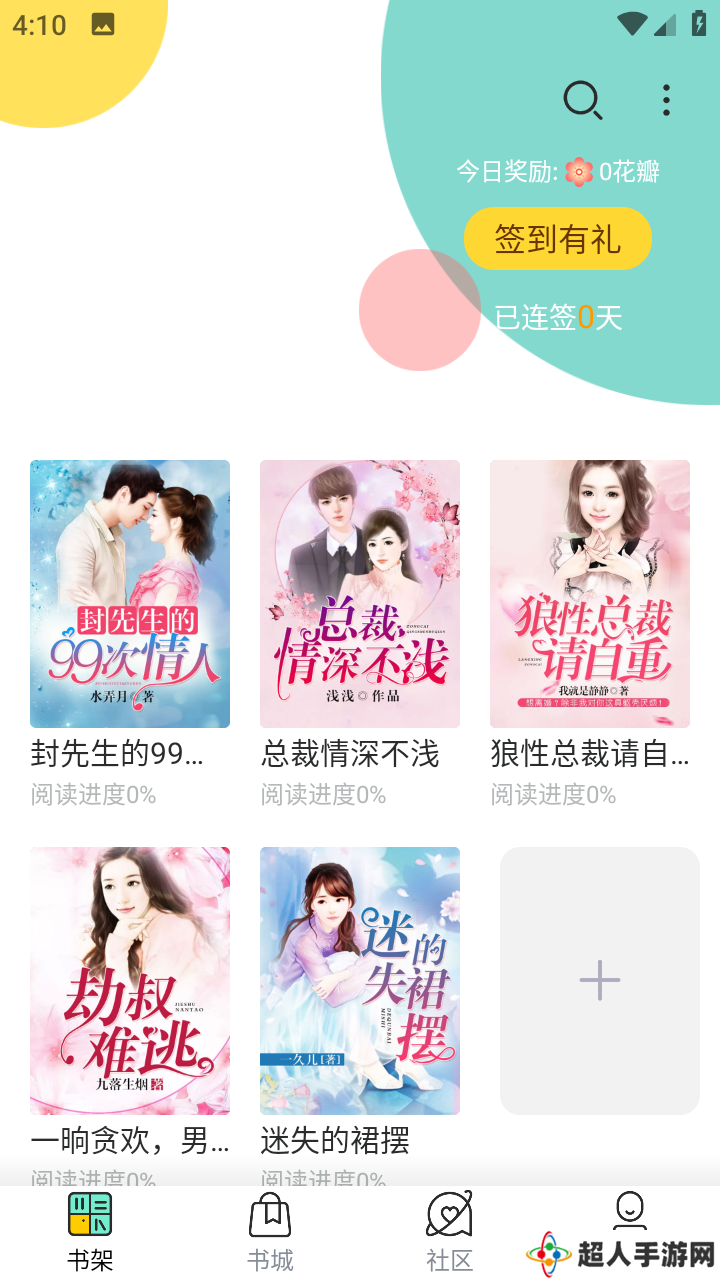Open the search icon
Screen dimensions: 720x1280
pos(582,100)
